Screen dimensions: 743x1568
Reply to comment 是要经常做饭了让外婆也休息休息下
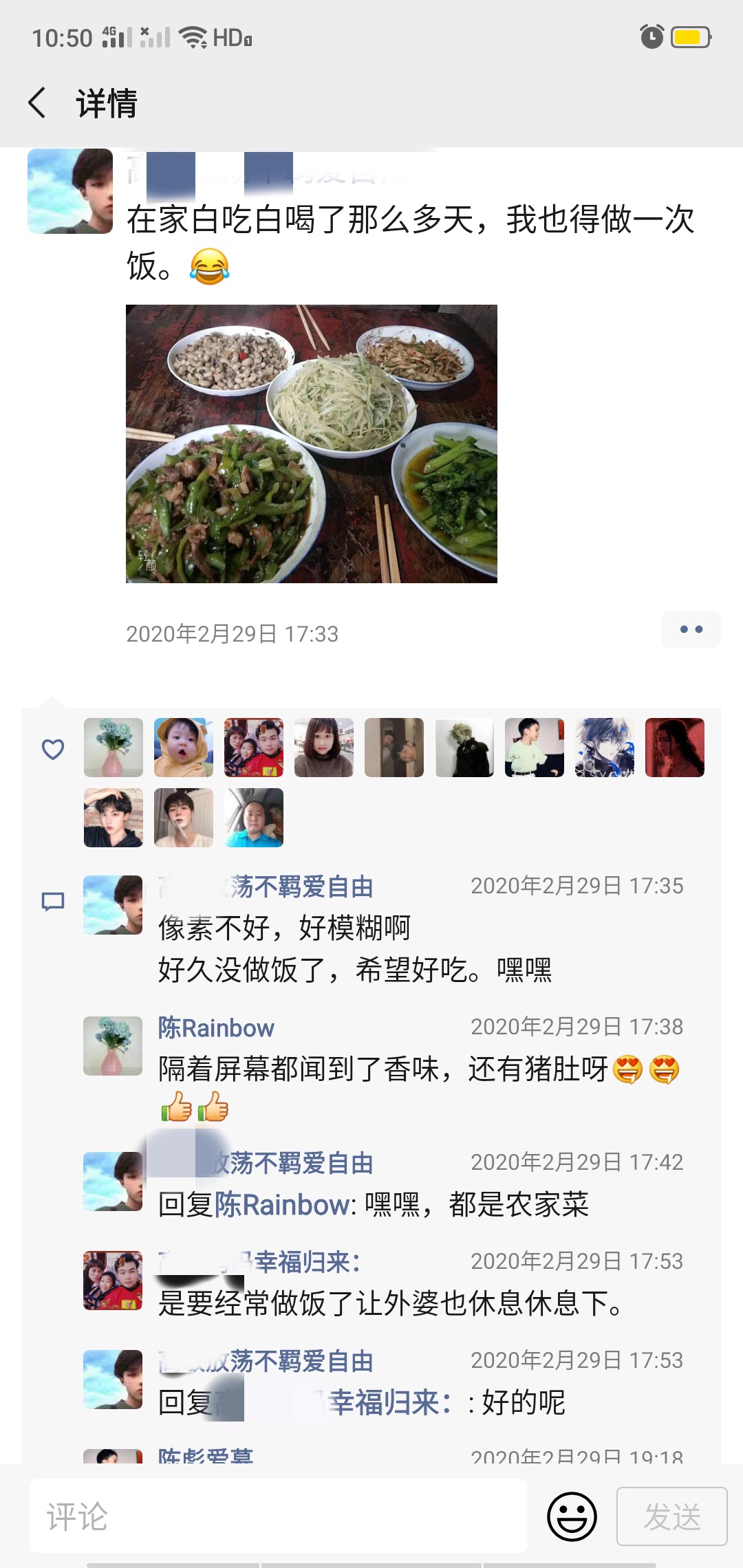[391, 1303]
